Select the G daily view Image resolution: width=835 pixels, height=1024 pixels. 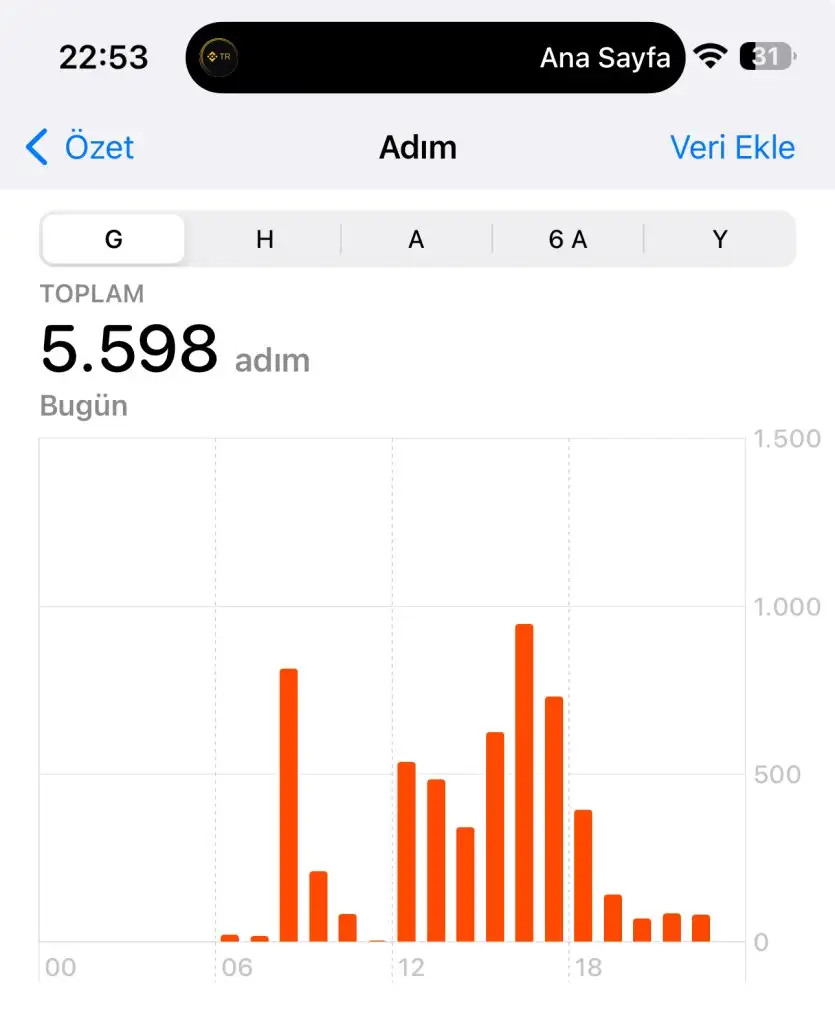[114, 240]
